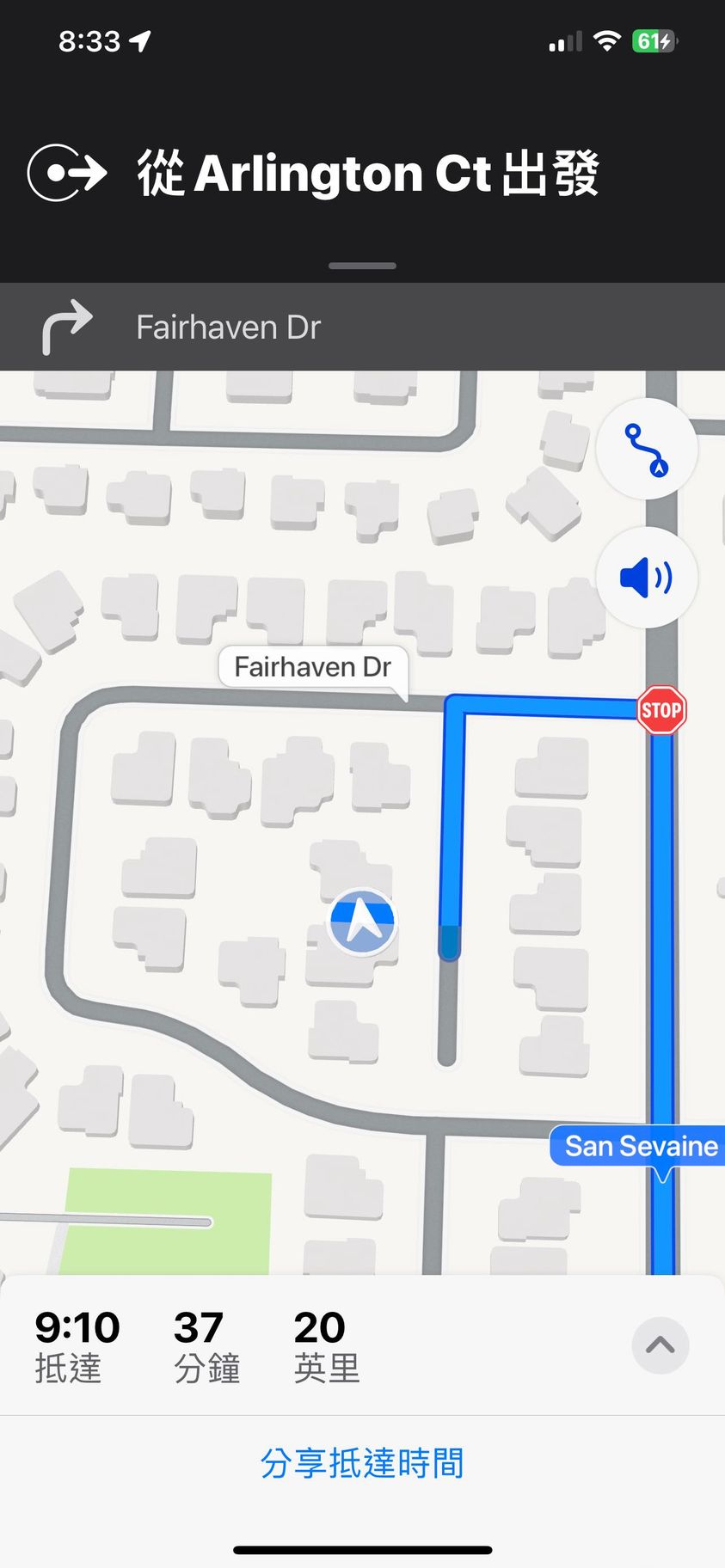
Task: Tap 分享抵達時間 to share ETA
Action: (362, 1463)
